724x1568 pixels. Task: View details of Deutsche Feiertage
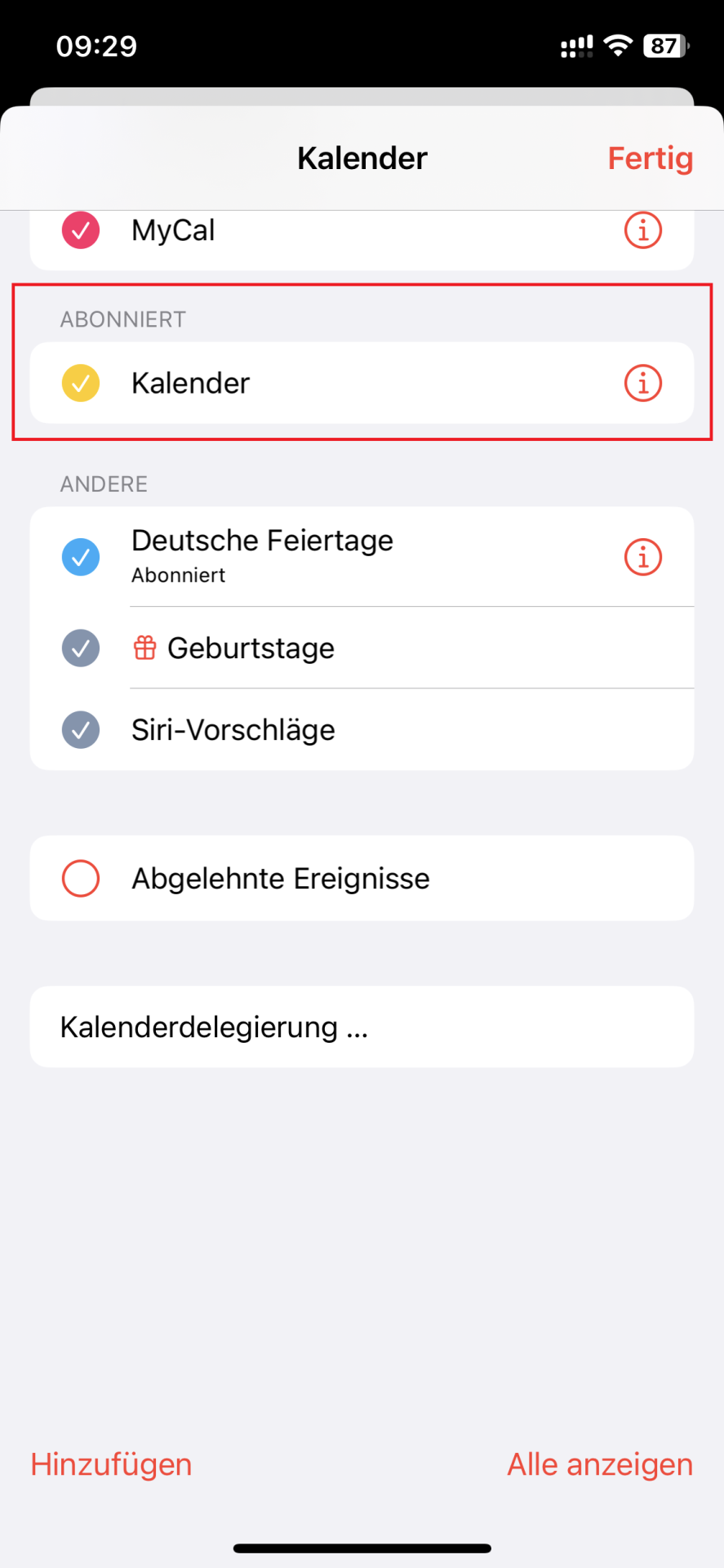642,557
